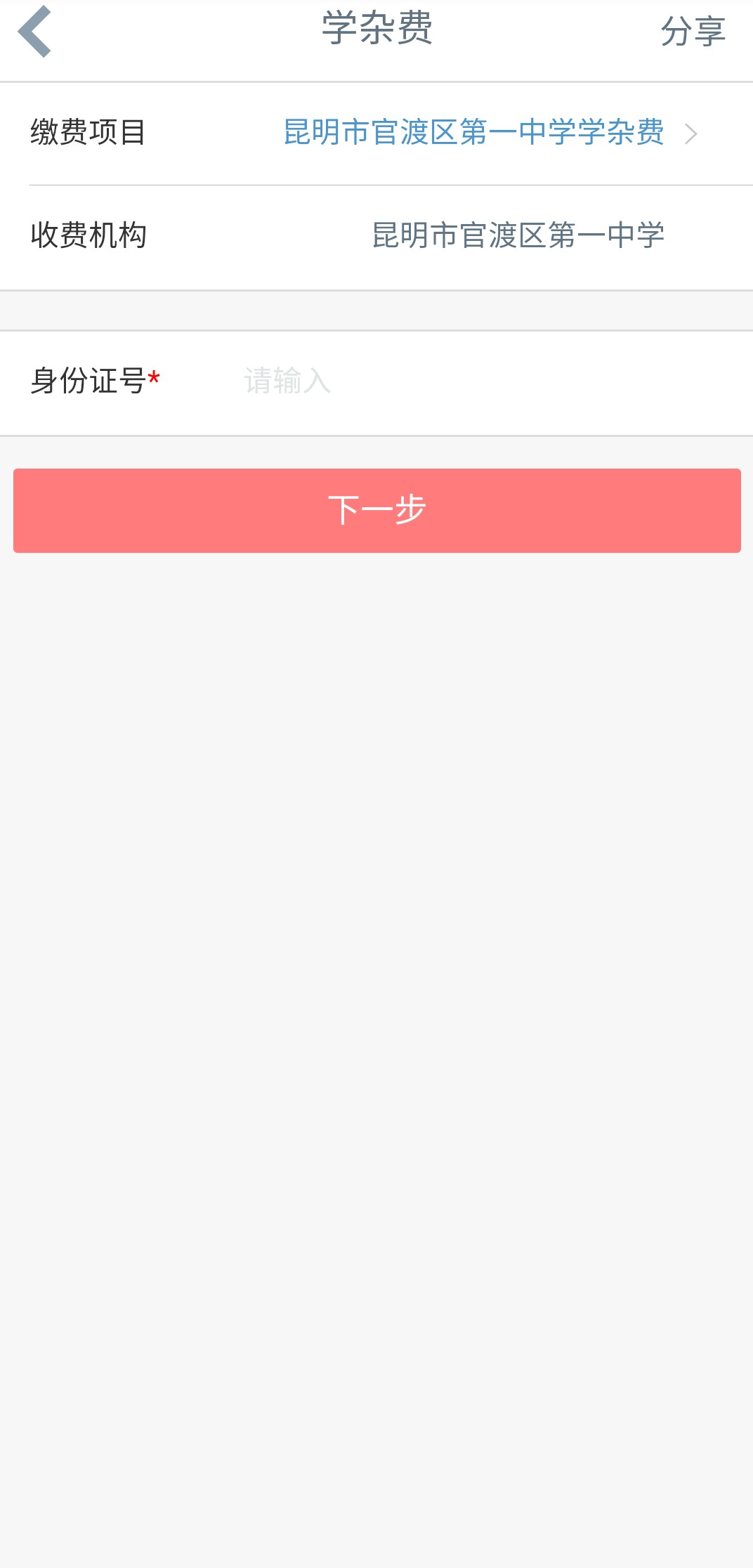Open the 缴费项目 selection row

pos(376,133)
